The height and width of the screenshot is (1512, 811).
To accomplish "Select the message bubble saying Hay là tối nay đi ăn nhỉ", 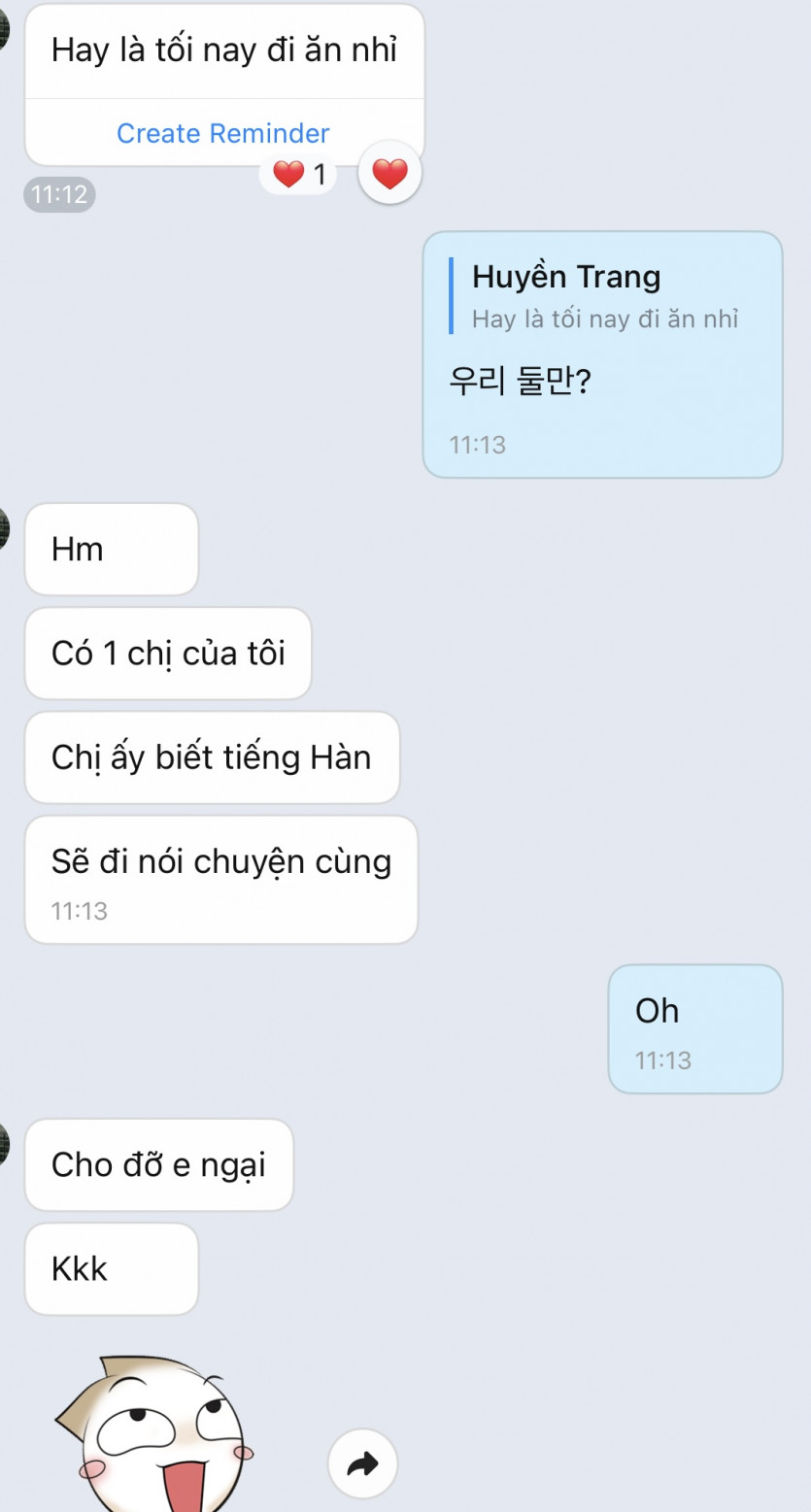I will point(223,49).
